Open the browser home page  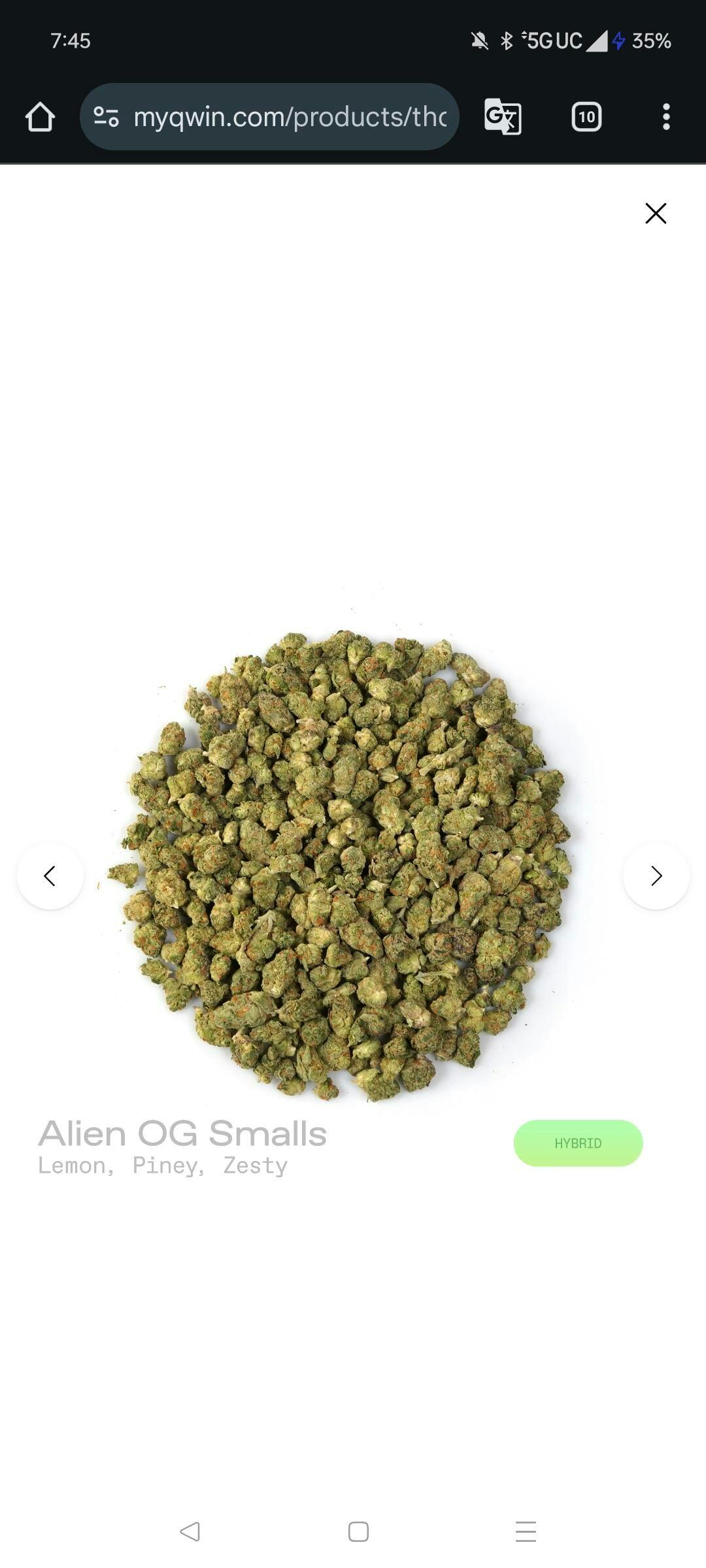40,117
